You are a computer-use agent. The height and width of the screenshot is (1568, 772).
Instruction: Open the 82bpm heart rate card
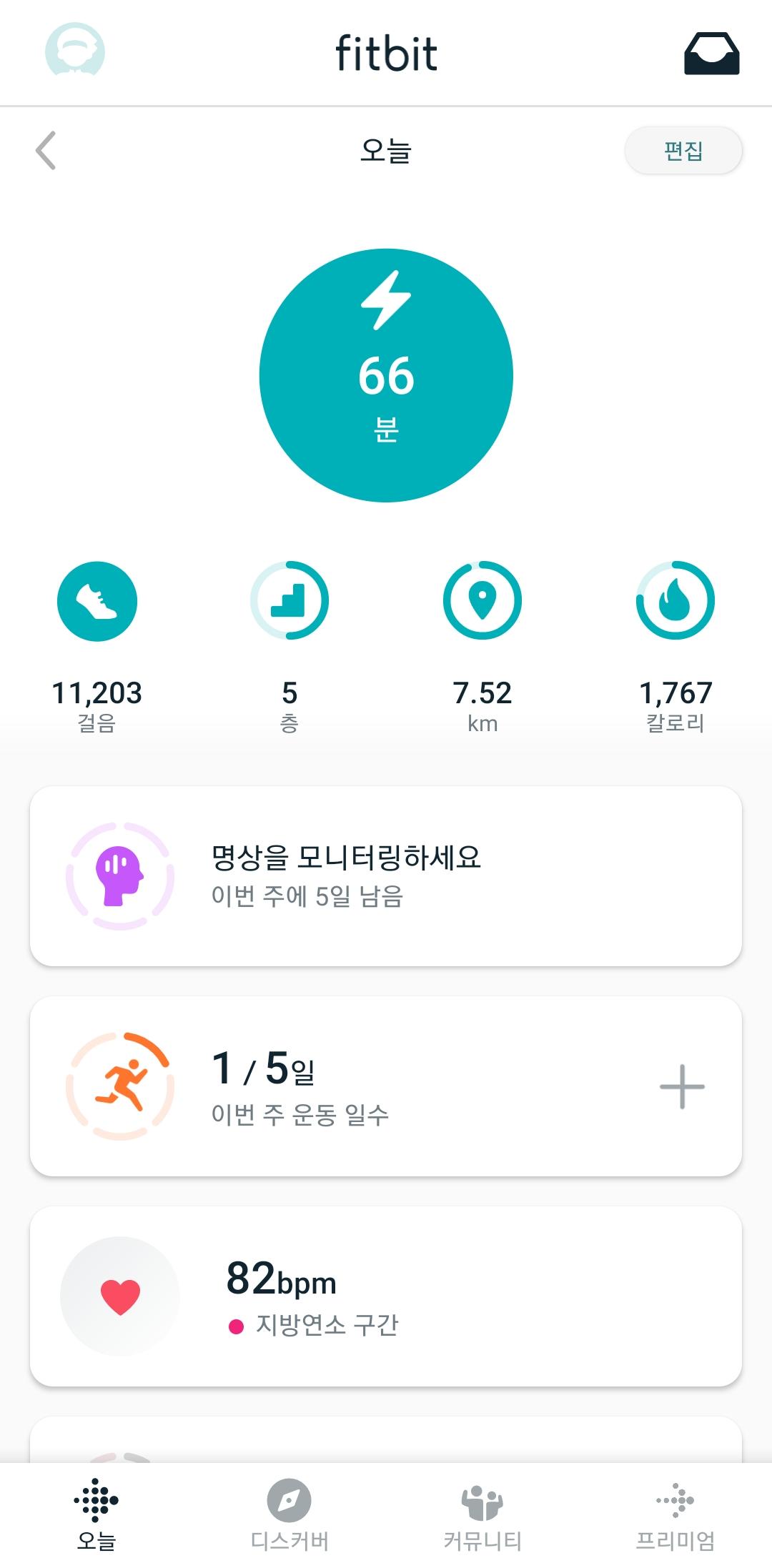(386, 1296)
